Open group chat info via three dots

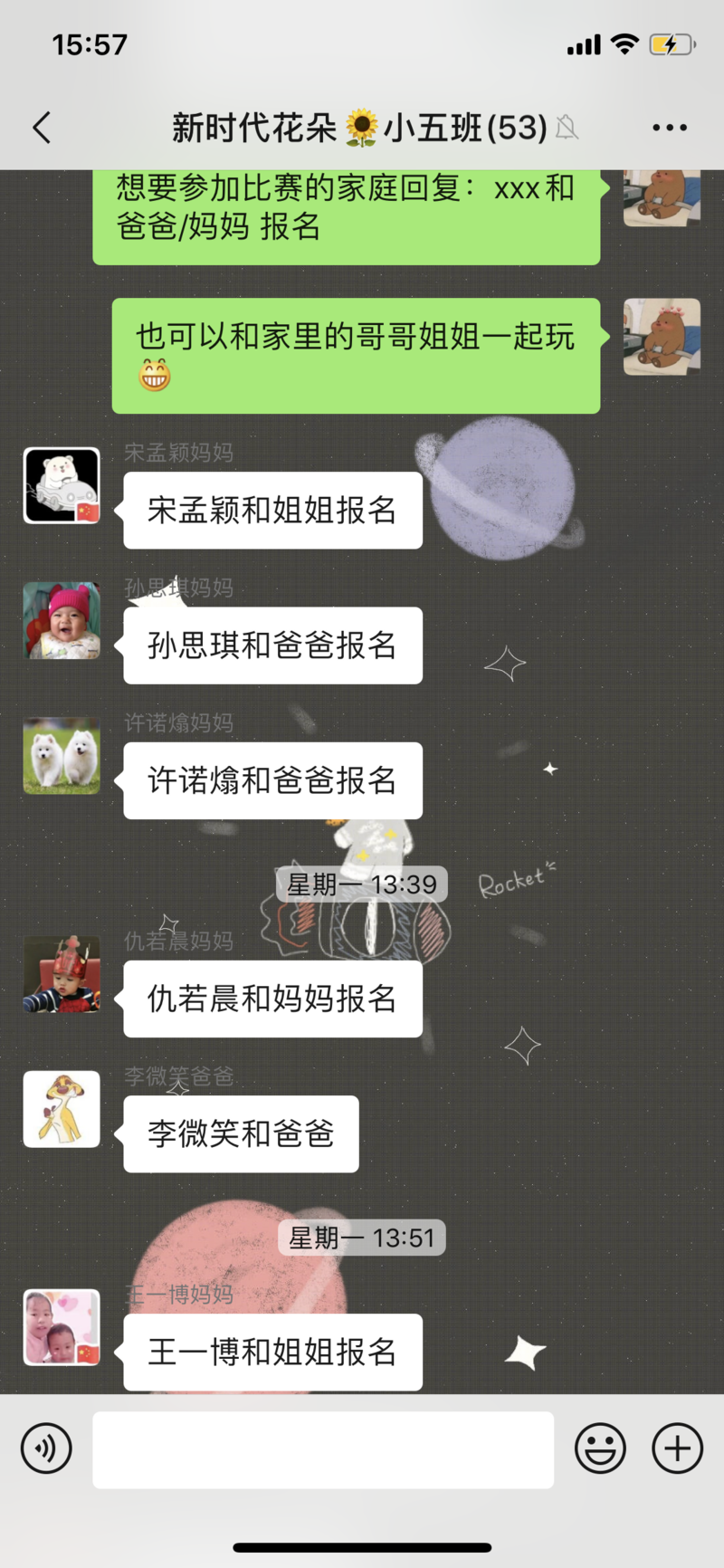pos(669,128)
